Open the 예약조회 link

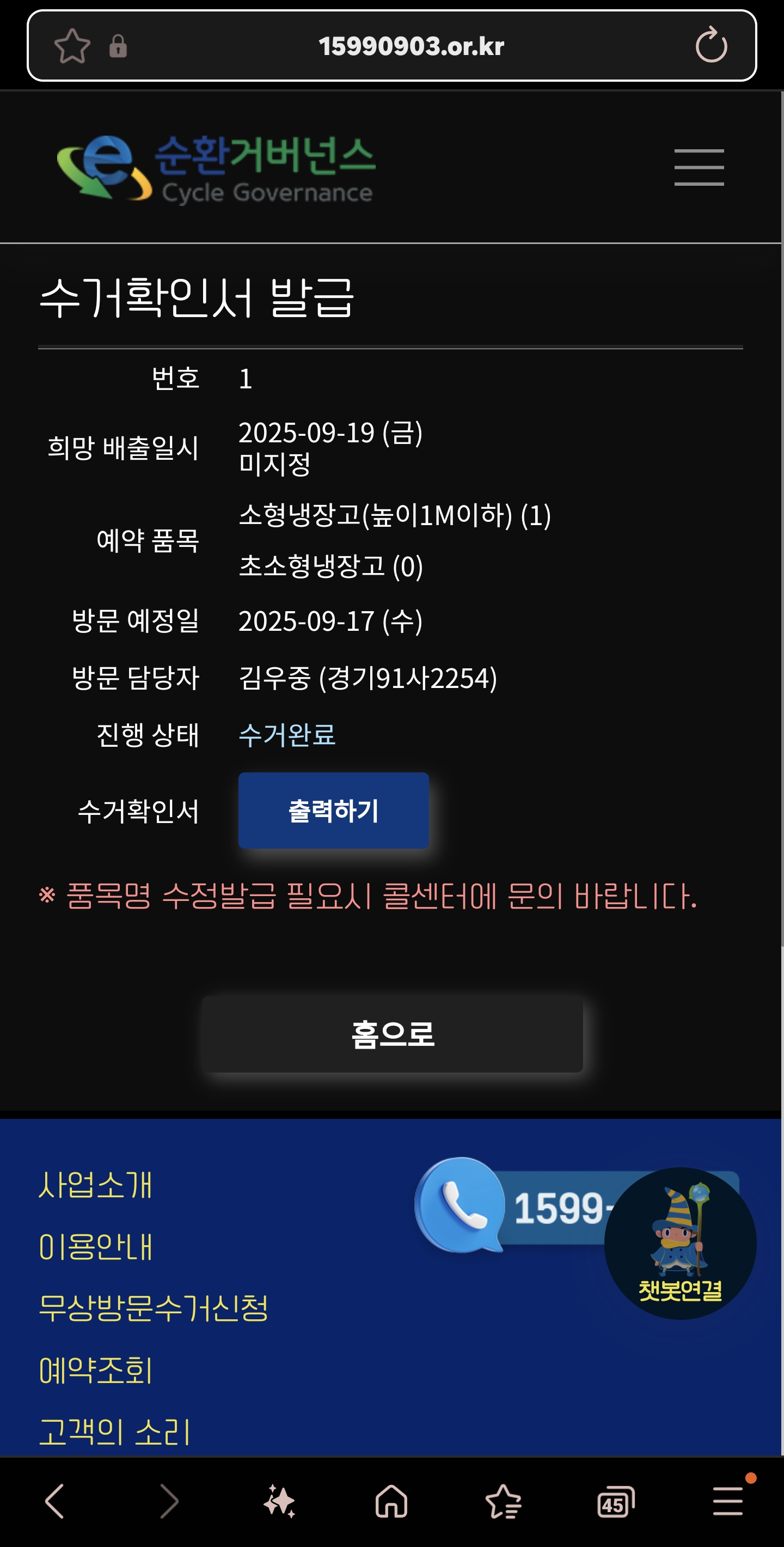point(95,1370)
